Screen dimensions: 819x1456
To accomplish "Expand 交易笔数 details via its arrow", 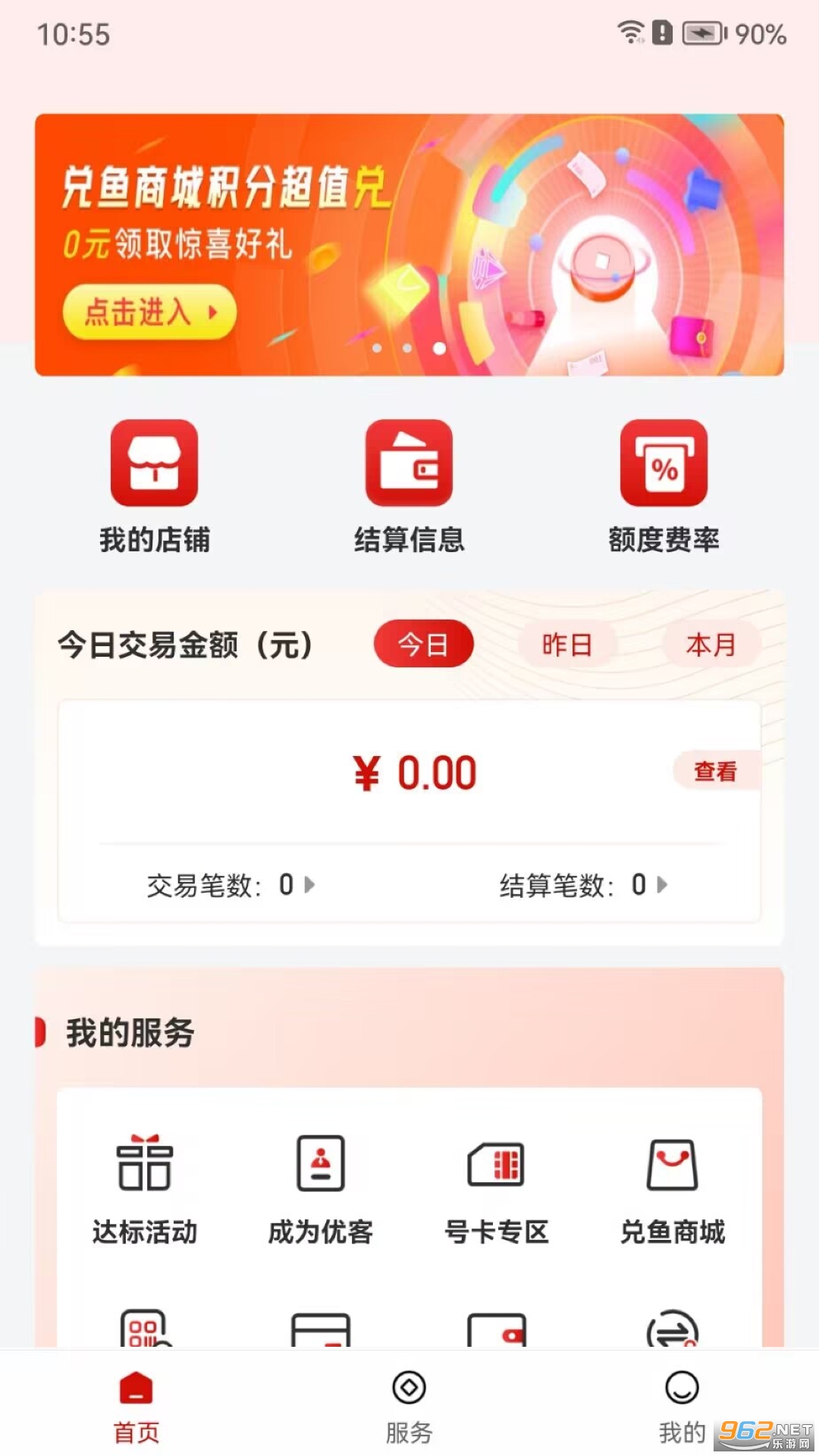I will point(309,884).
